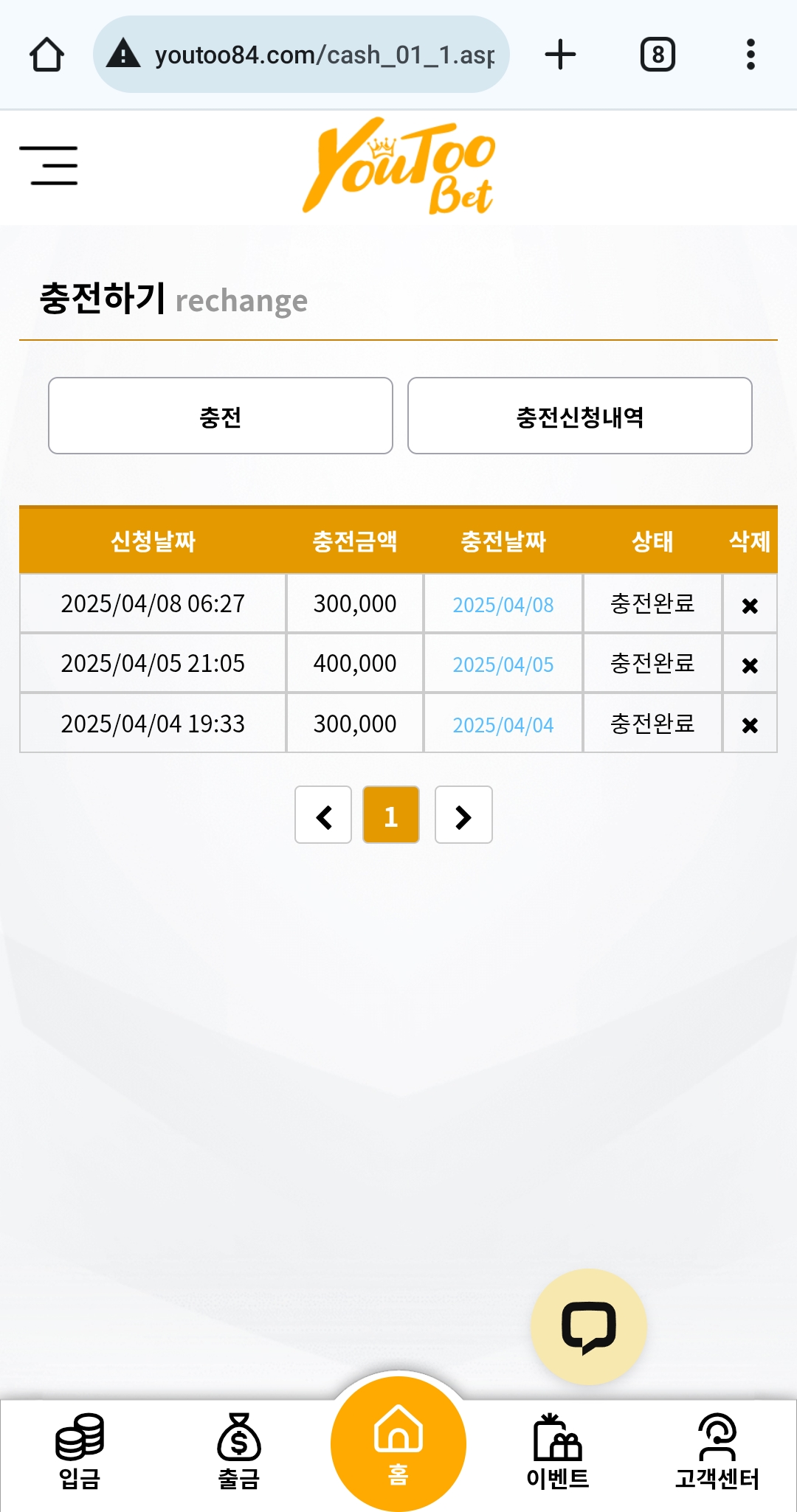Go to the previous page of results
This screenshot has height=1512, width=797.
323,815
